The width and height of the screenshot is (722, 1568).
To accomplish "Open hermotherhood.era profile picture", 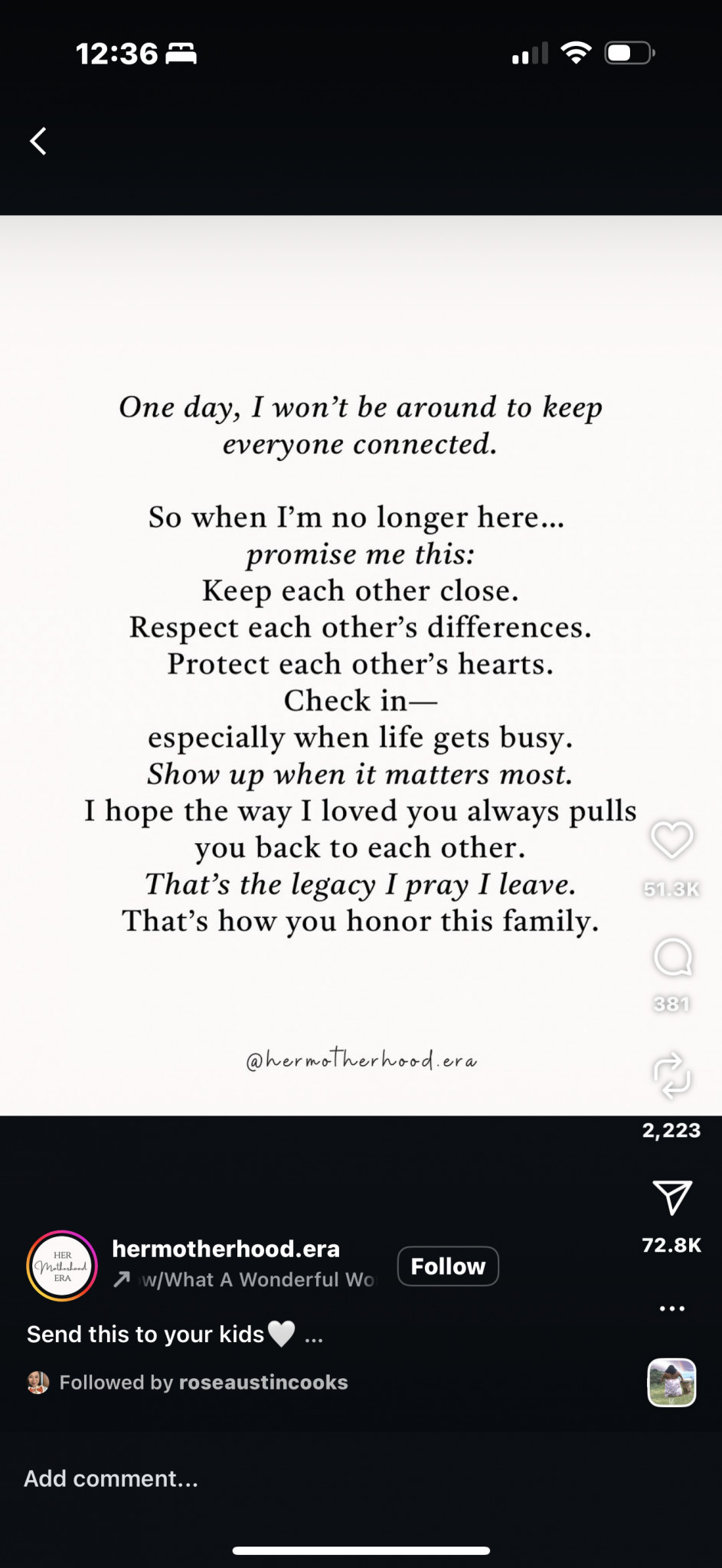I will tap(62, 1266).
